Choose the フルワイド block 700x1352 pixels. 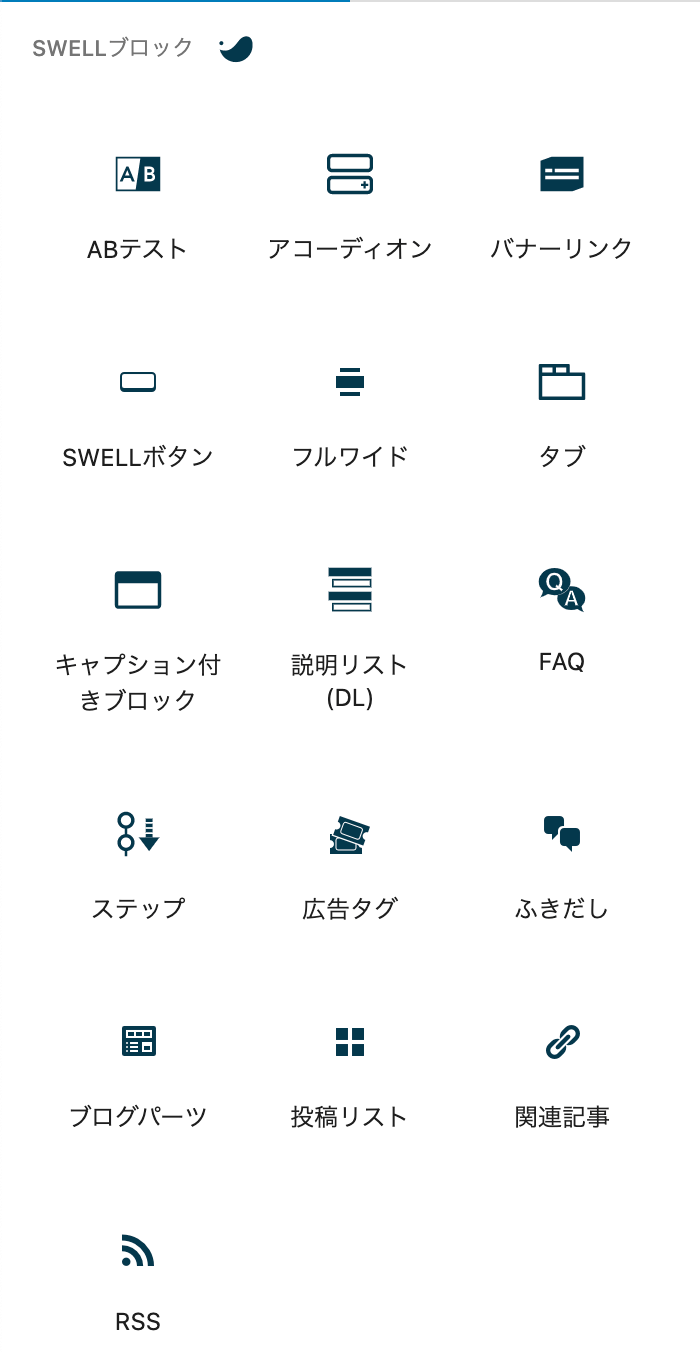[349, 382]
